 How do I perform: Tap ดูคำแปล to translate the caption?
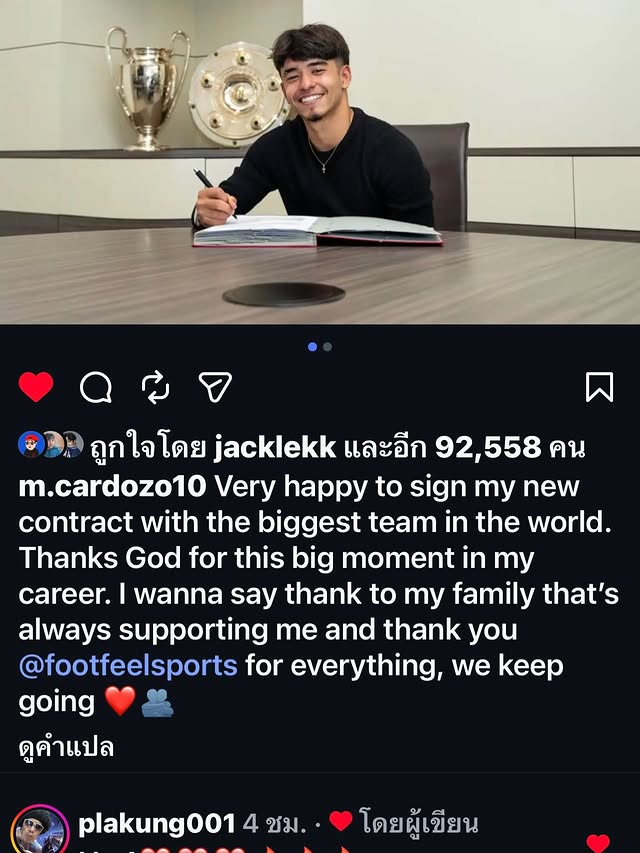[x=66, y=747]
